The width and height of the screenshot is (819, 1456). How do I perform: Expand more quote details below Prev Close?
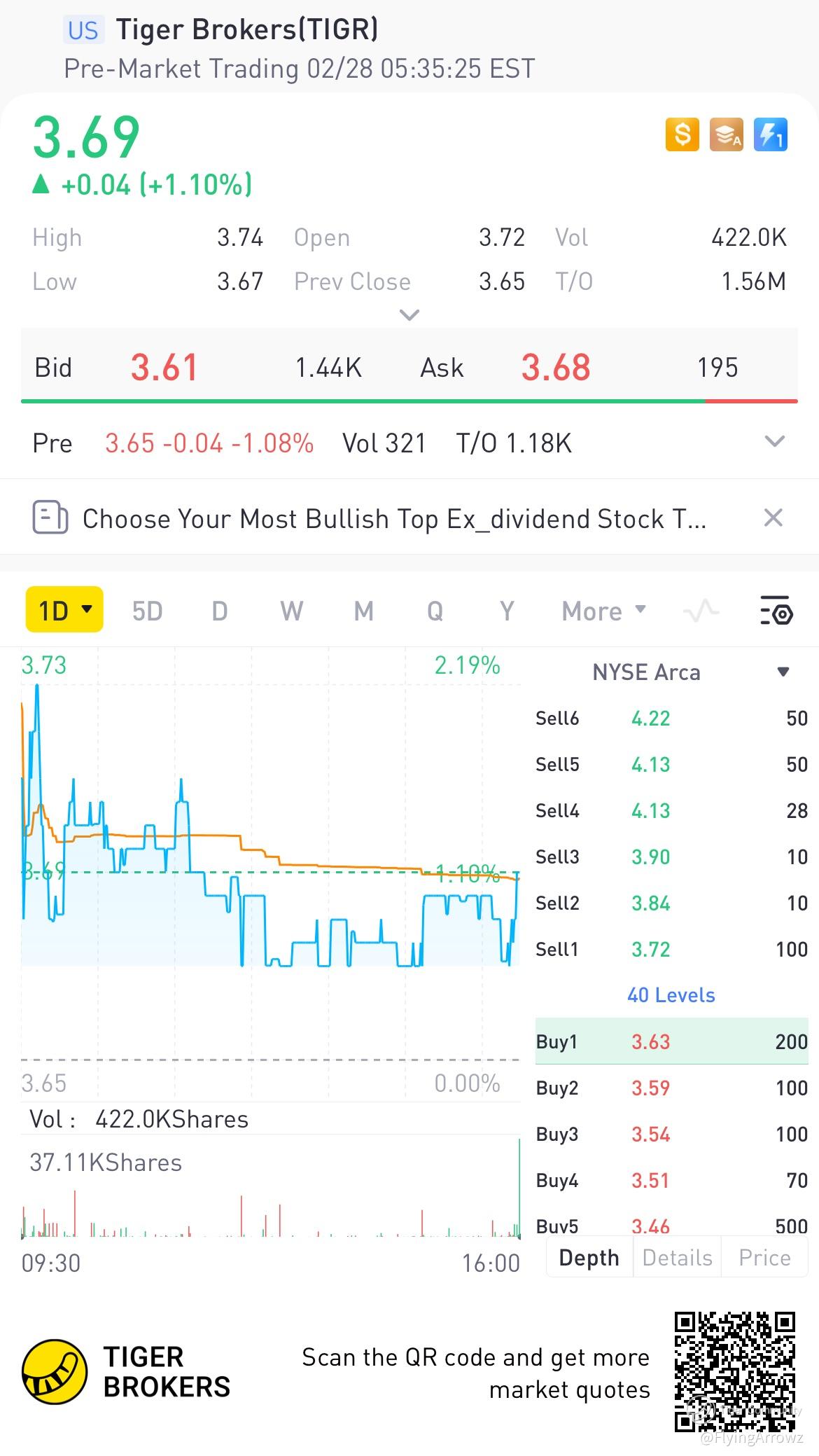[x=409, y=315]
